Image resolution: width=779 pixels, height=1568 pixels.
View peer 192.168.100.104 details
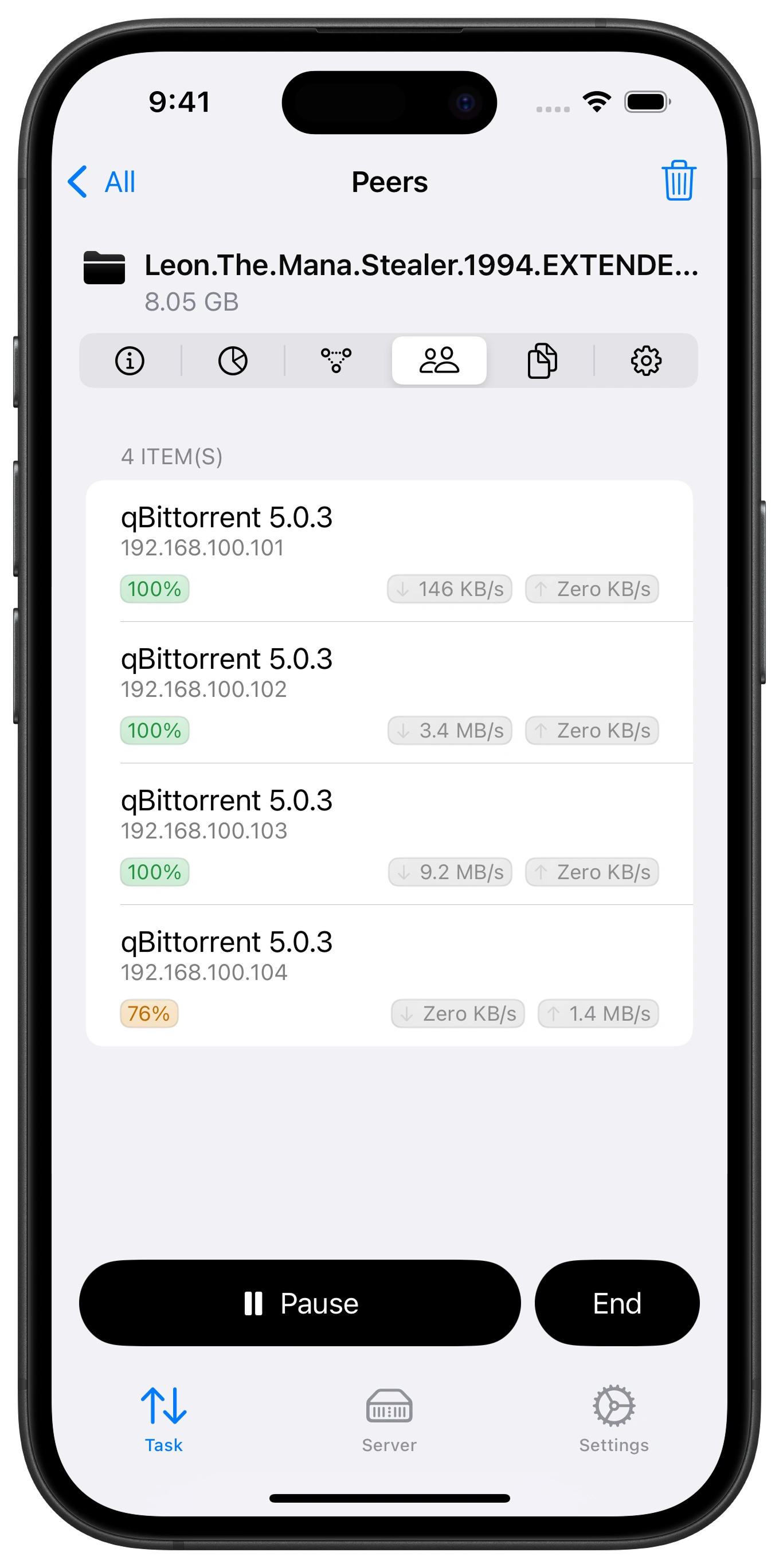pyautogui.click(x=390, y=976)
